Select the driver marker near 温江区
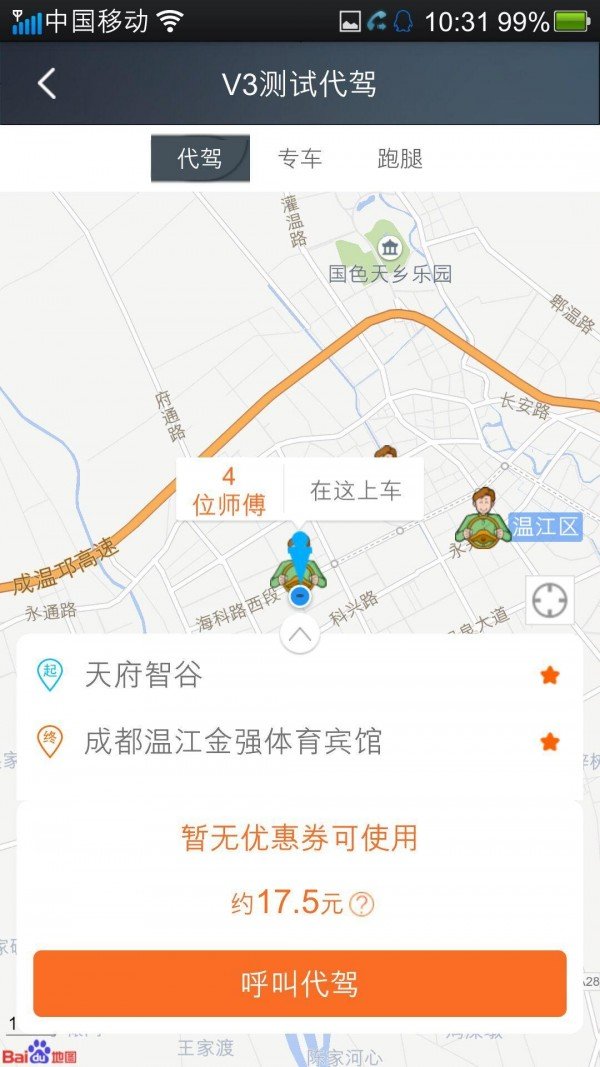Image resolution: width=600 pixels, height=1067 pixels. pos(484,517)
